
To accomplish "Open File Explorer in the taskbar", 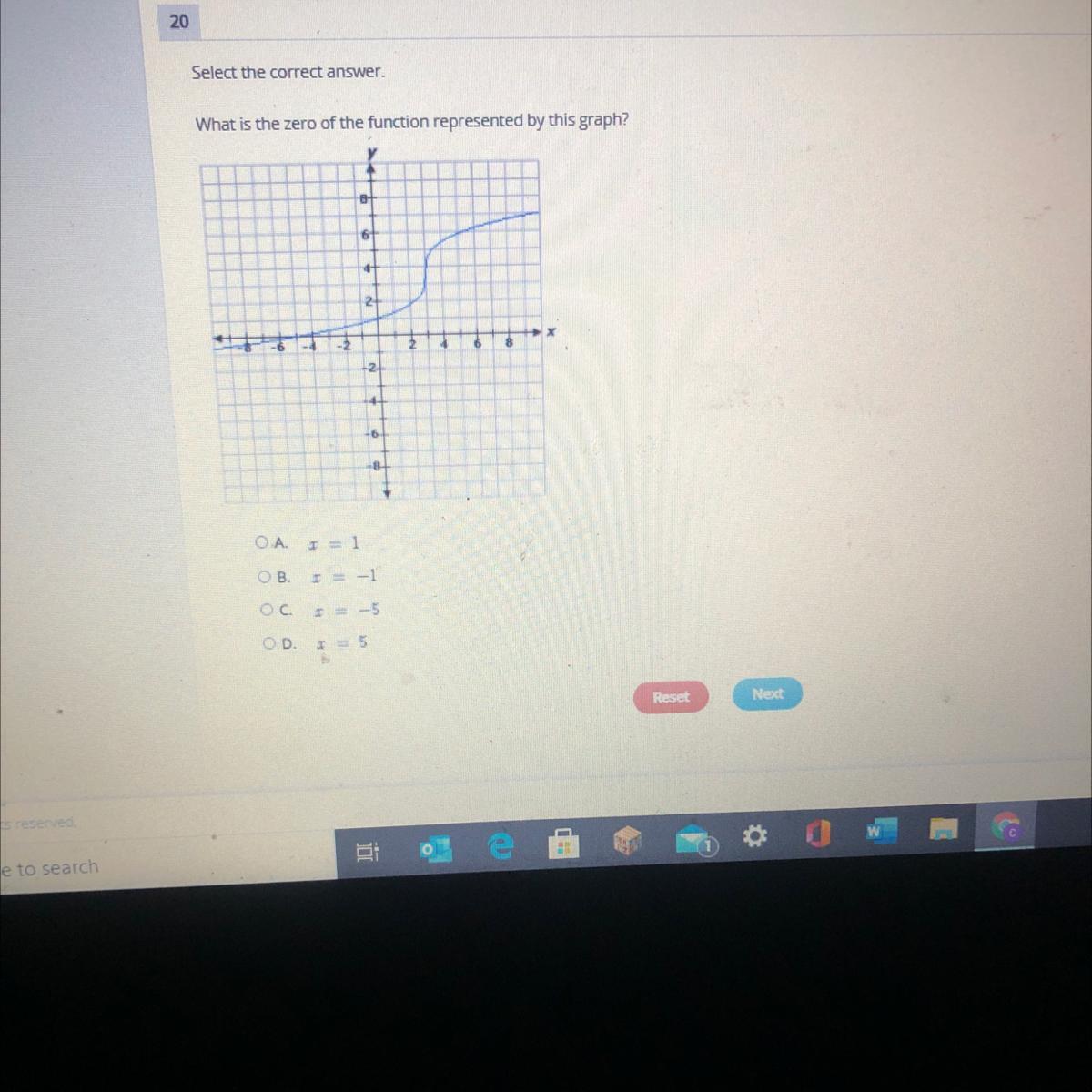I will pos(943,828).
